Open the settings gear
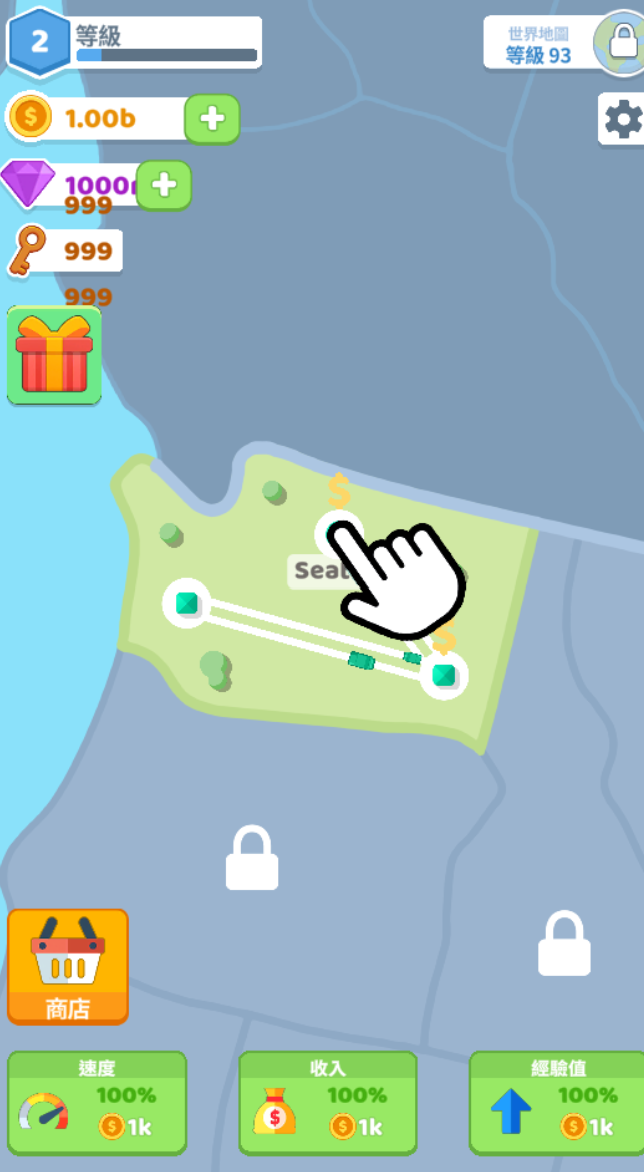 click(x=622, y=120)
